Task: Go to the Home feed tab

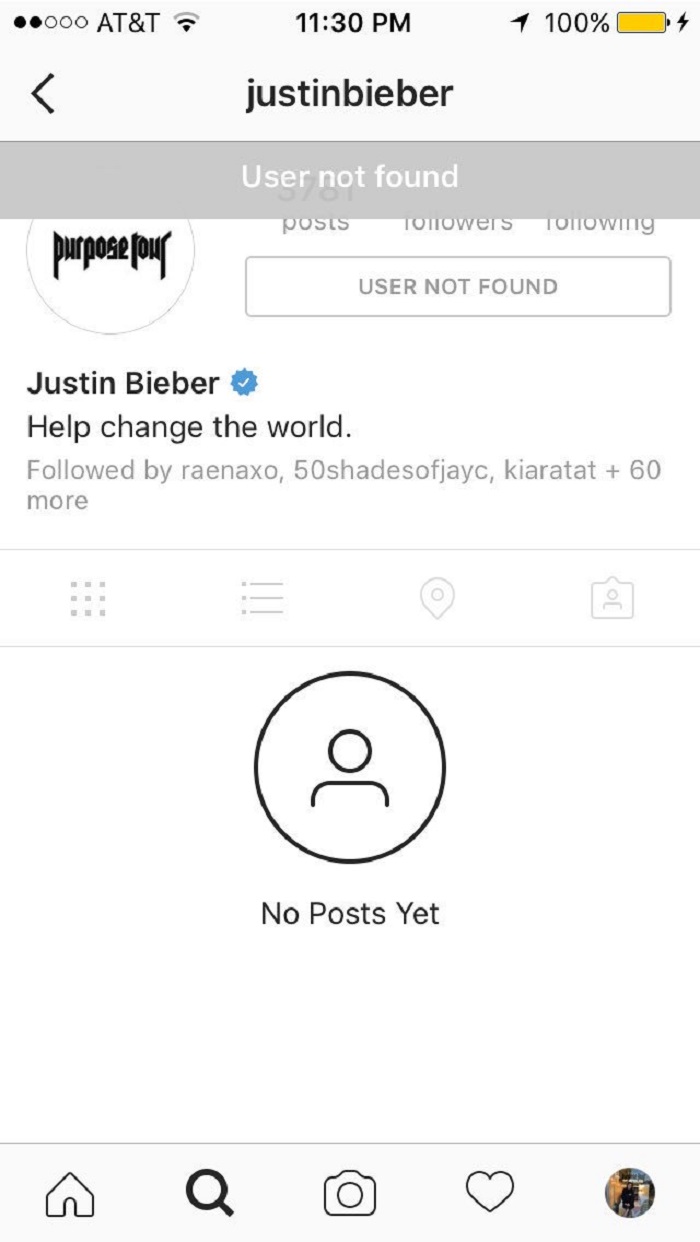Action: click(71, 1193)
